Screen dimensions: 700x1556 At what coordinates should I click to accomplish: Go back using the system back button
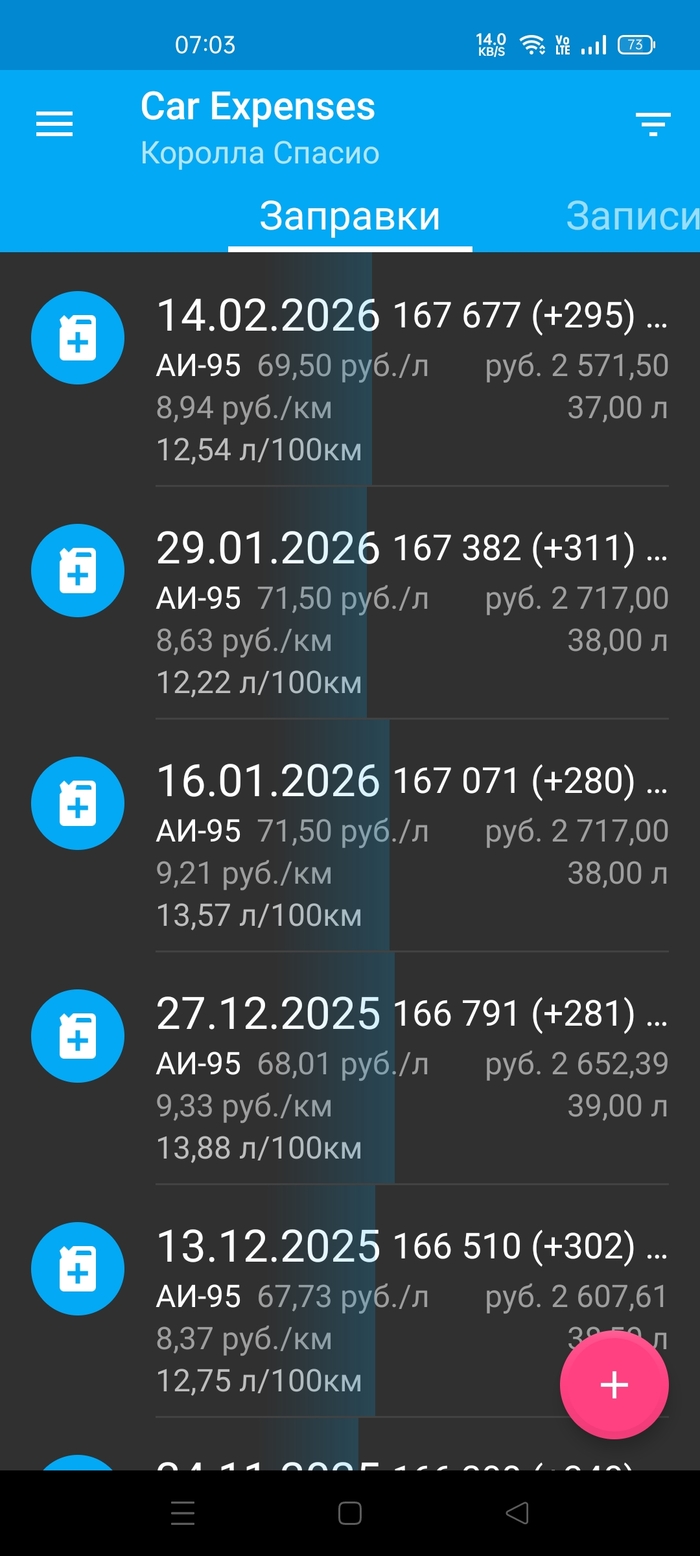click(516, 1513)
